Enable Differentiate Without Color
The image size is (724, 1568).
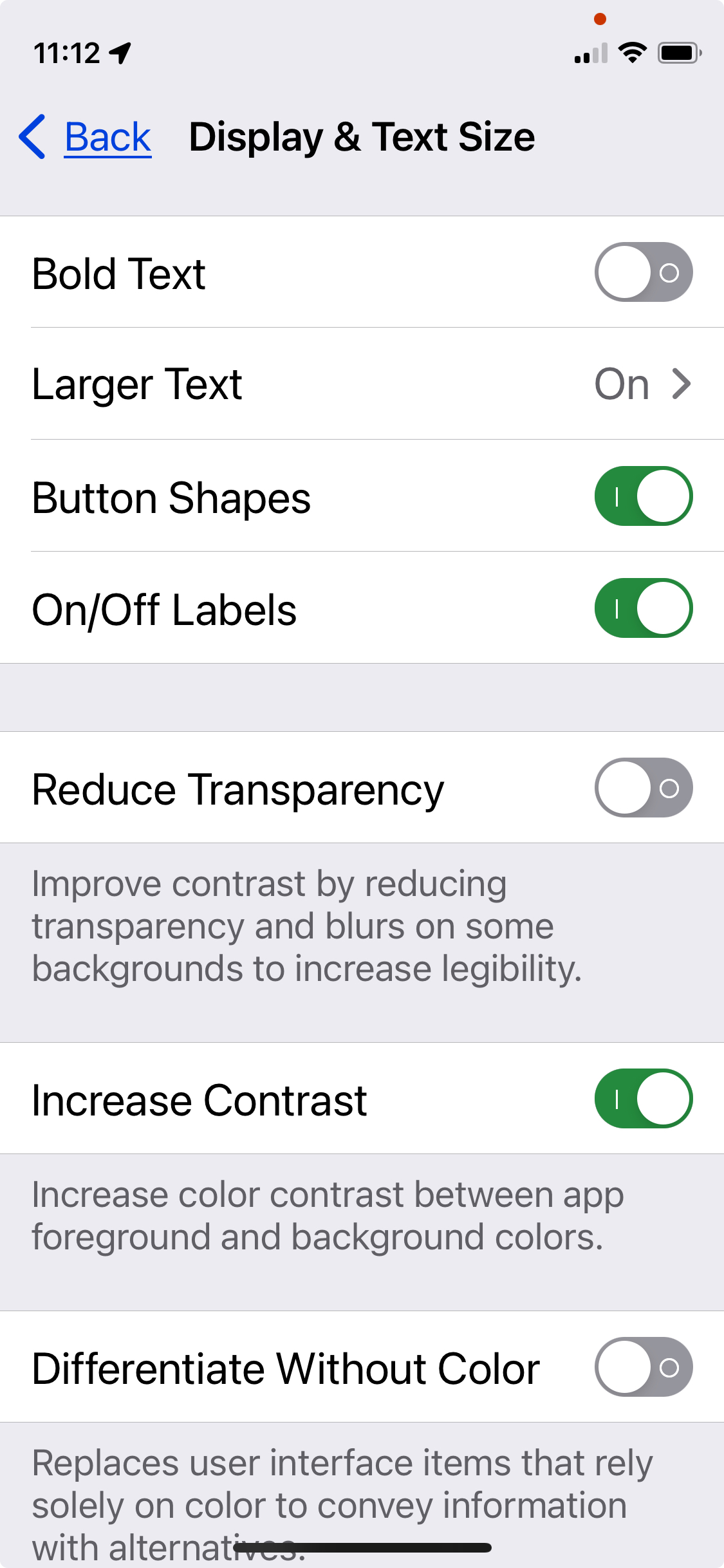(x=643, y=1367)
